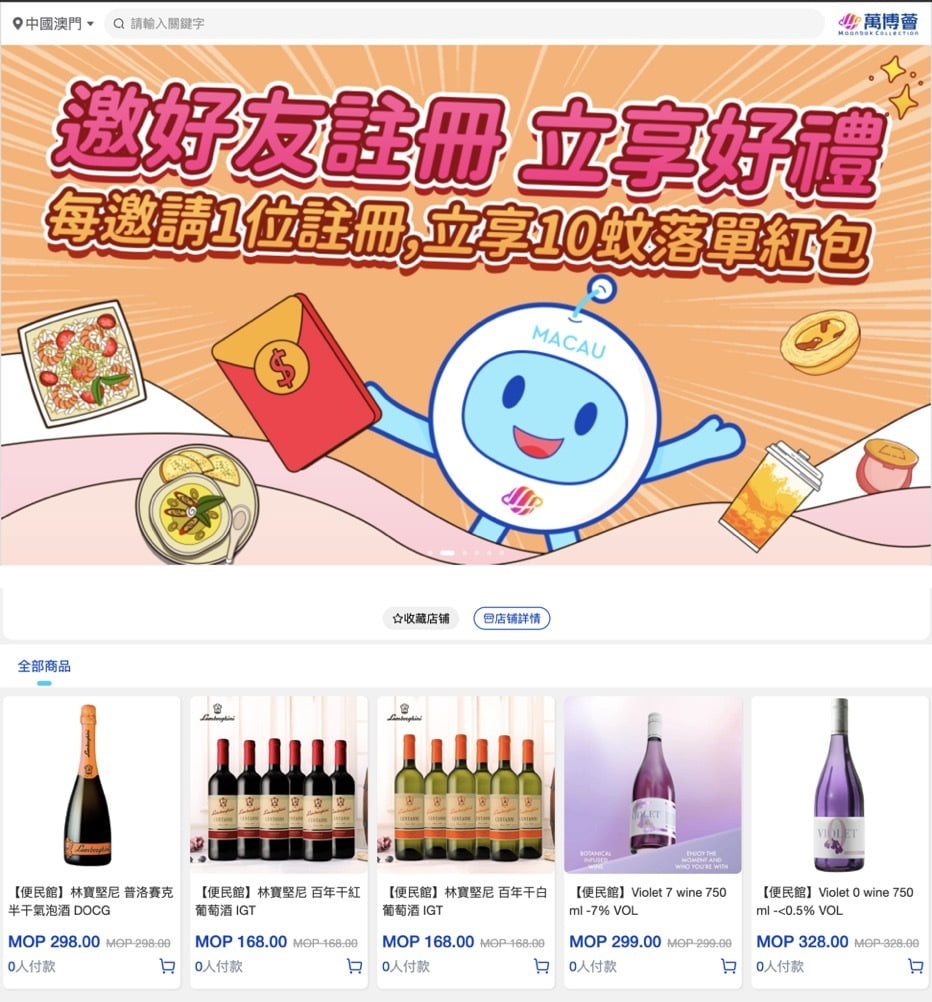Open 店铺詳情 store details
This screenshot has width=932, height=1002.
click(512, 619)
